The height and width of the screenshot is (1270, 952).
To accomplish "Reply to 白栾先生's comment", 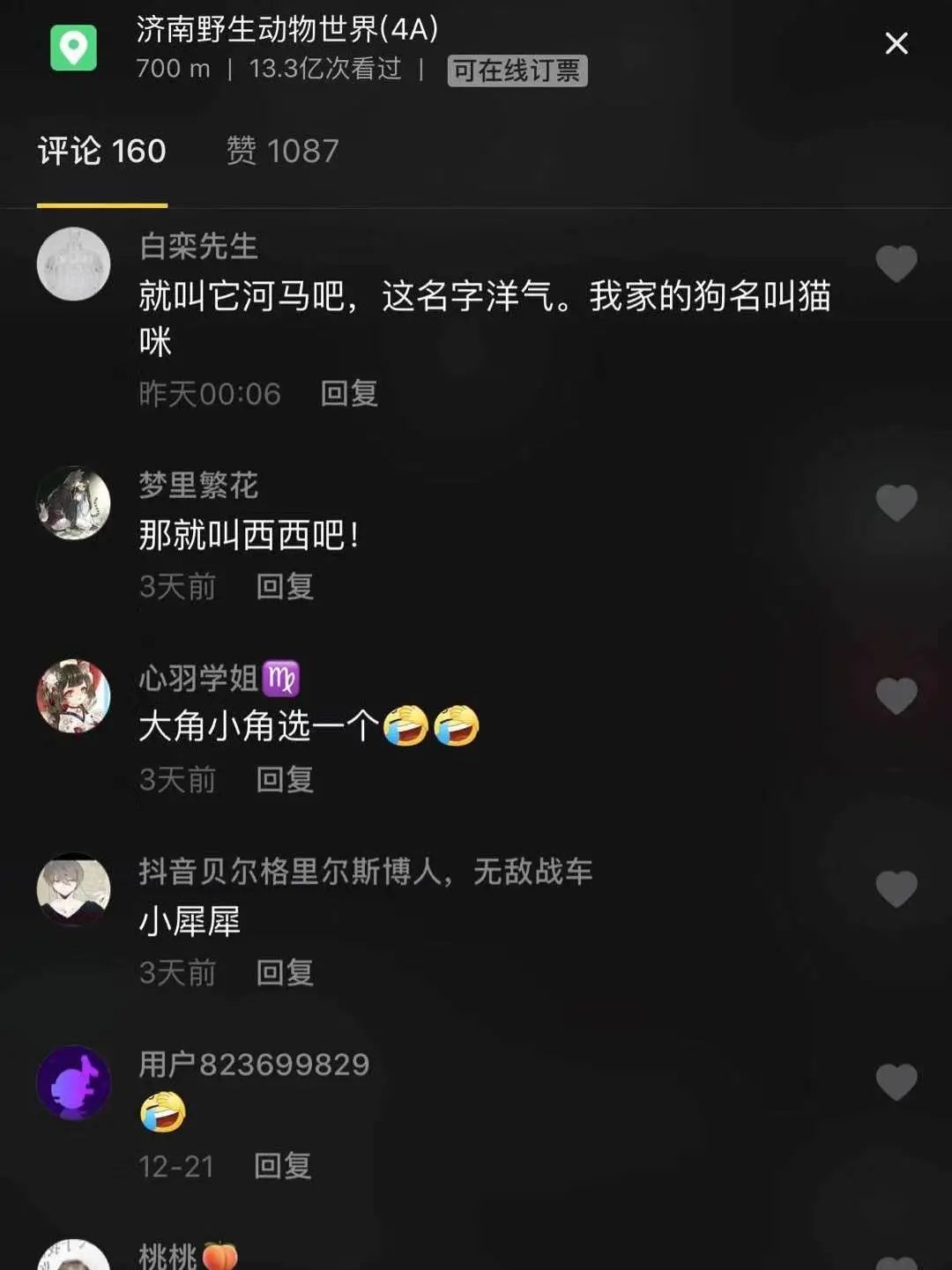I will point(349,393).
